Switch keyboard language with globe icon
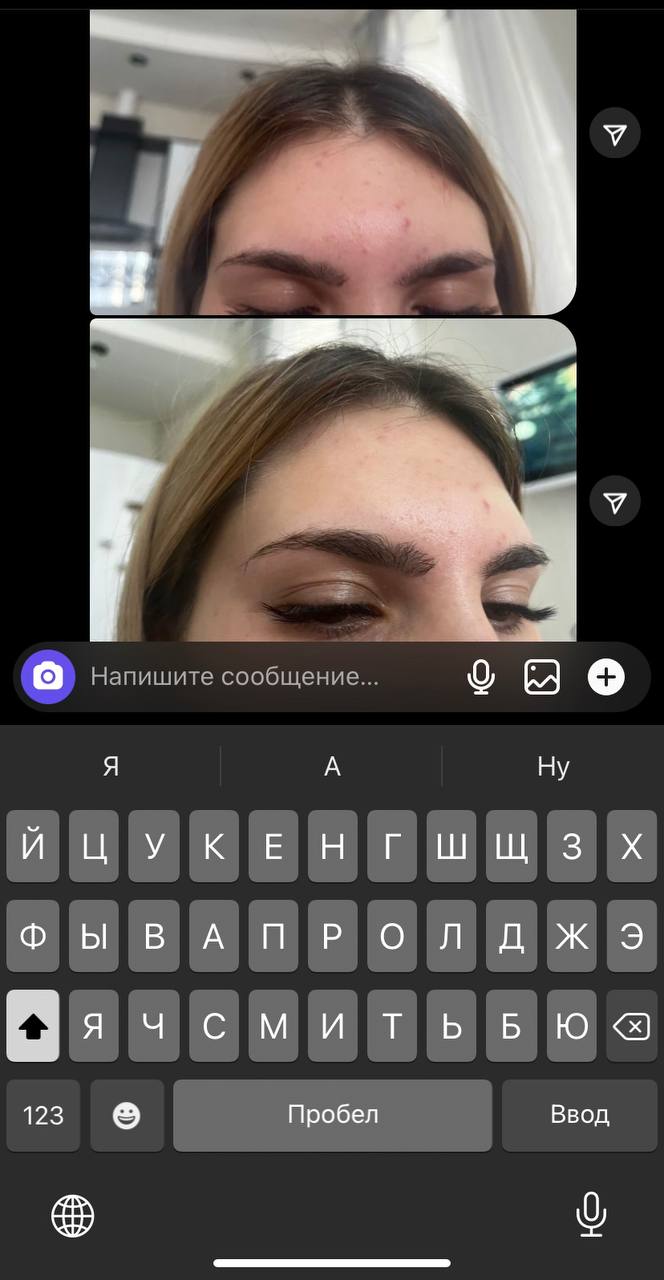The width and height of the screenshot is (664, 1280). (x=73, y=1216)
